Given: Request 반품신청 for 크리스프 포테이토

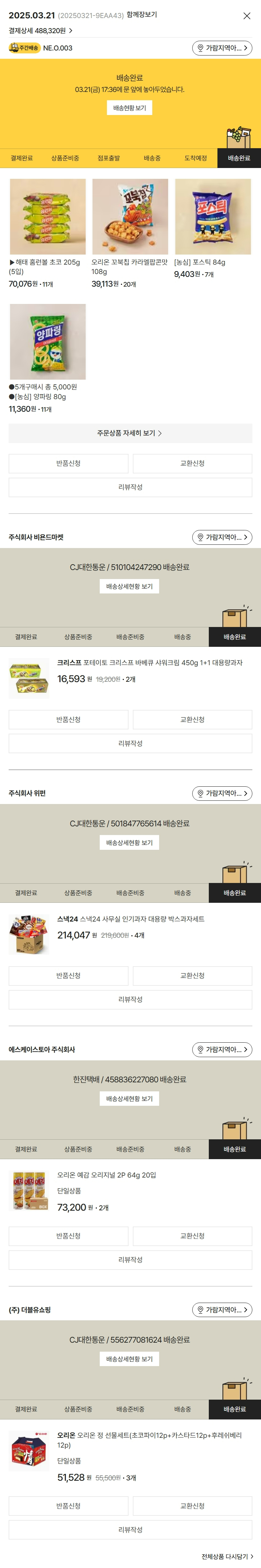Looking at the screenshot, I should pyautogui.click(x=68, y=720).
